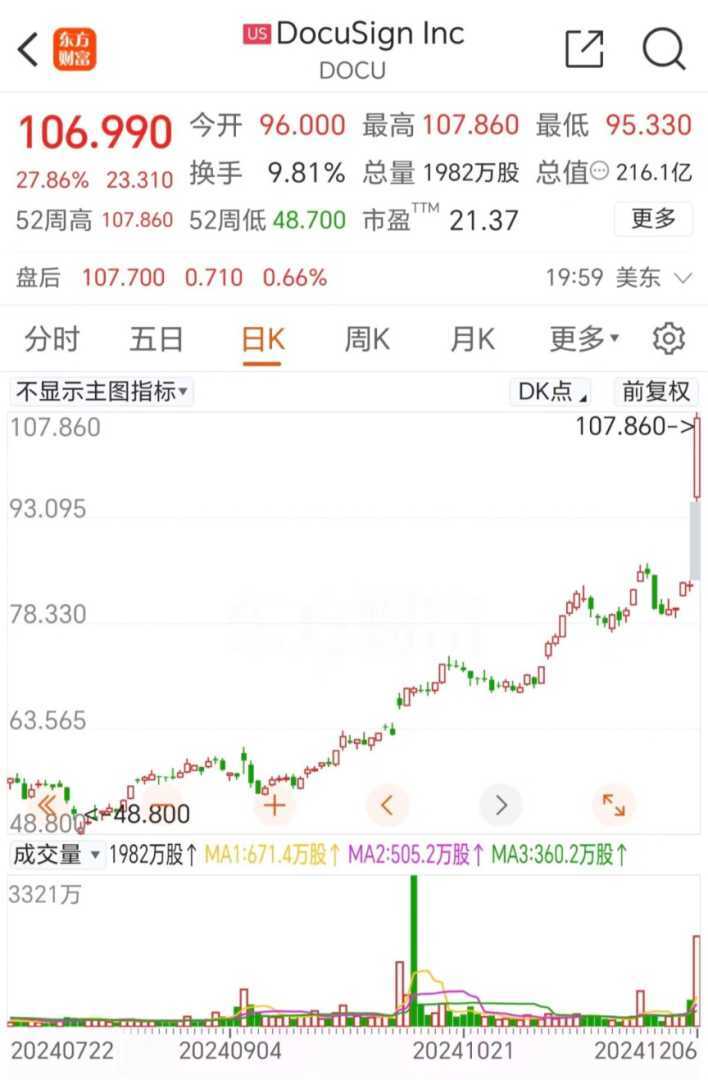Viewport: 708px width, 1080px height.
Task: Tap the DK点 option
Action: 552,391
